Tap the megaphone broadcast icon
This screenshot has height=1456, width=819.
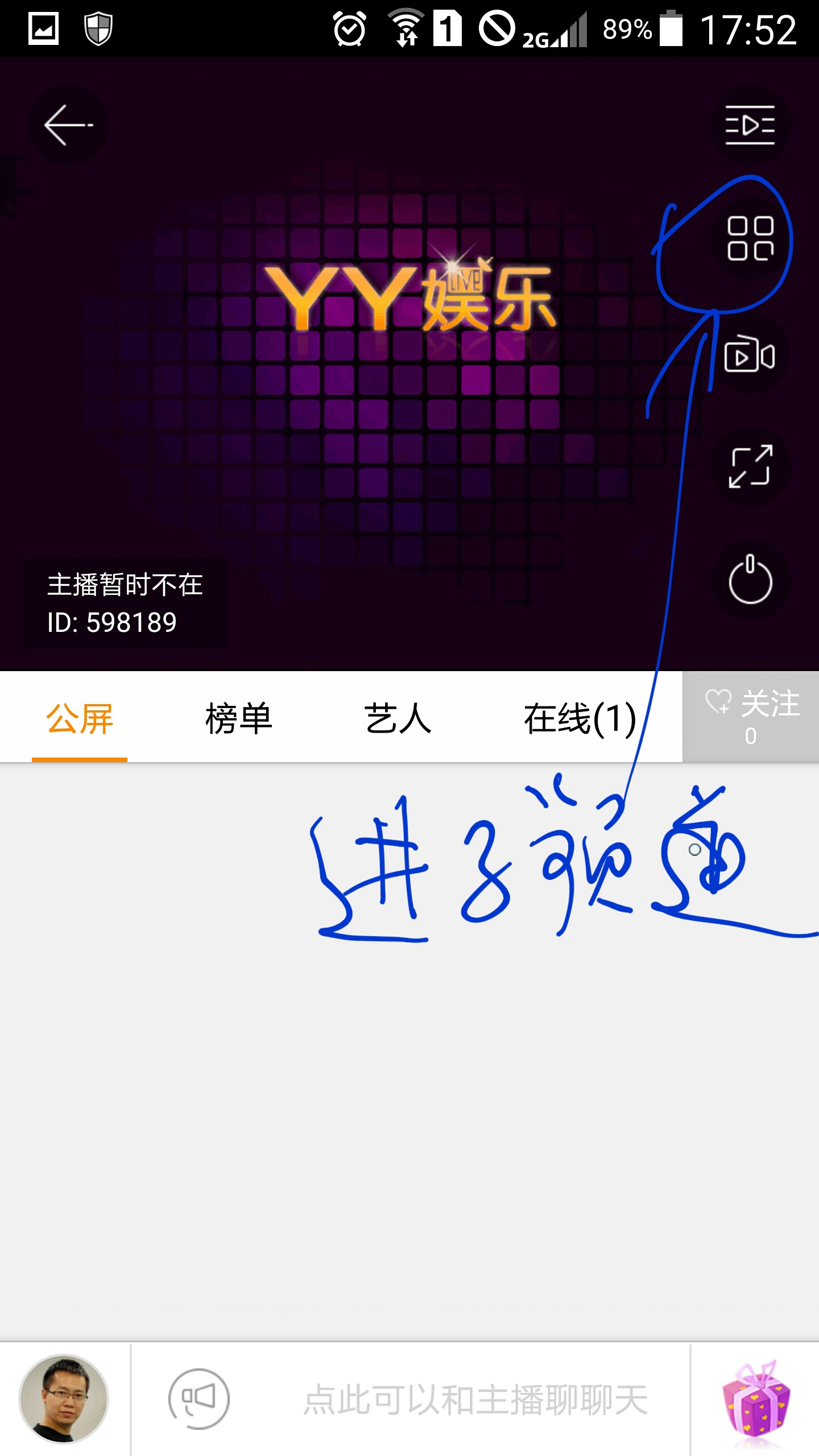point(199,1399)
